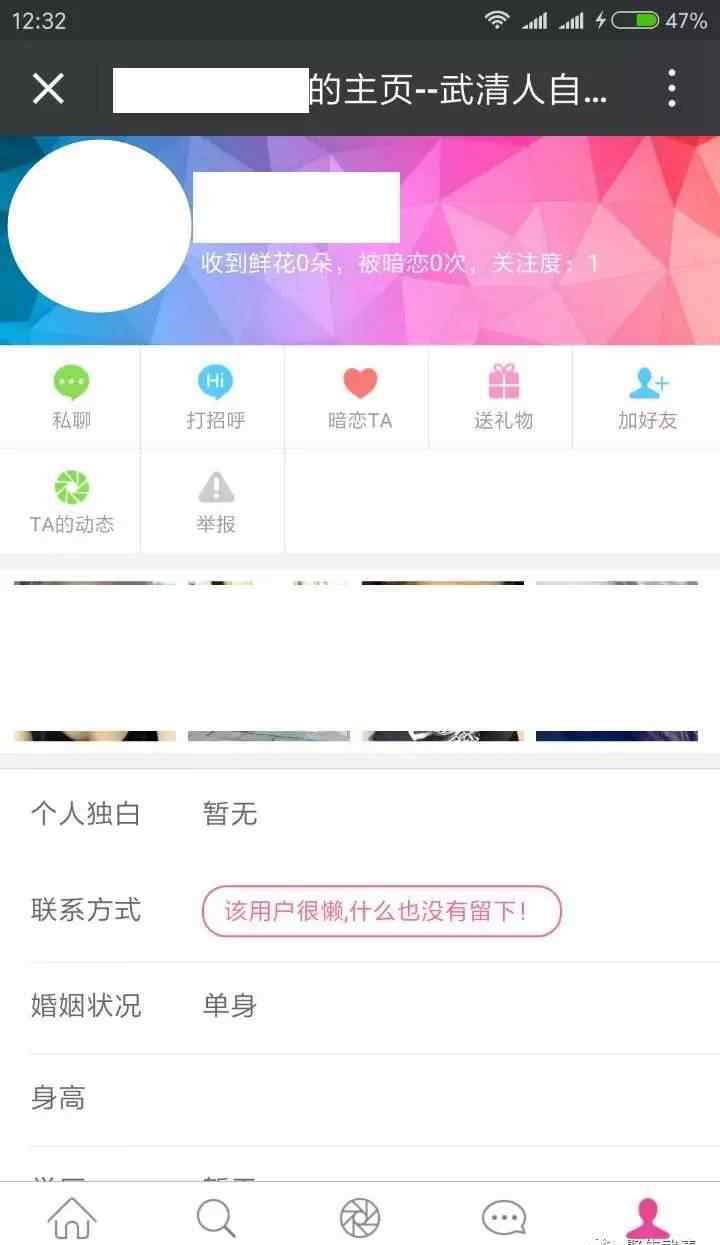Start a private chat via 私聊
Screen dimensions: 720x1245
click(x=71, y=397)
